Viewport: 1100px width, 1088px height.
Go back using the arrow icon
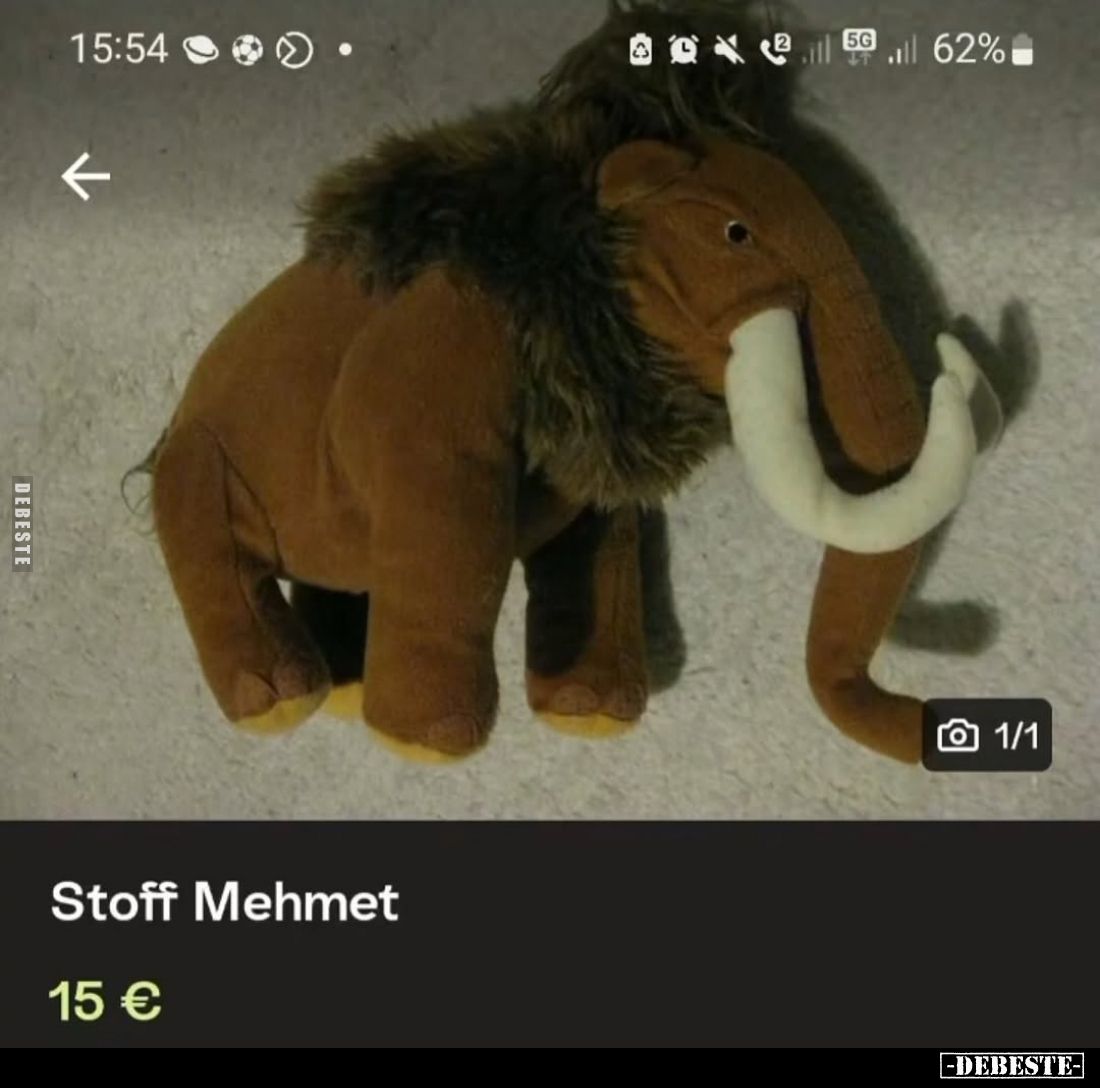[85, 177]
